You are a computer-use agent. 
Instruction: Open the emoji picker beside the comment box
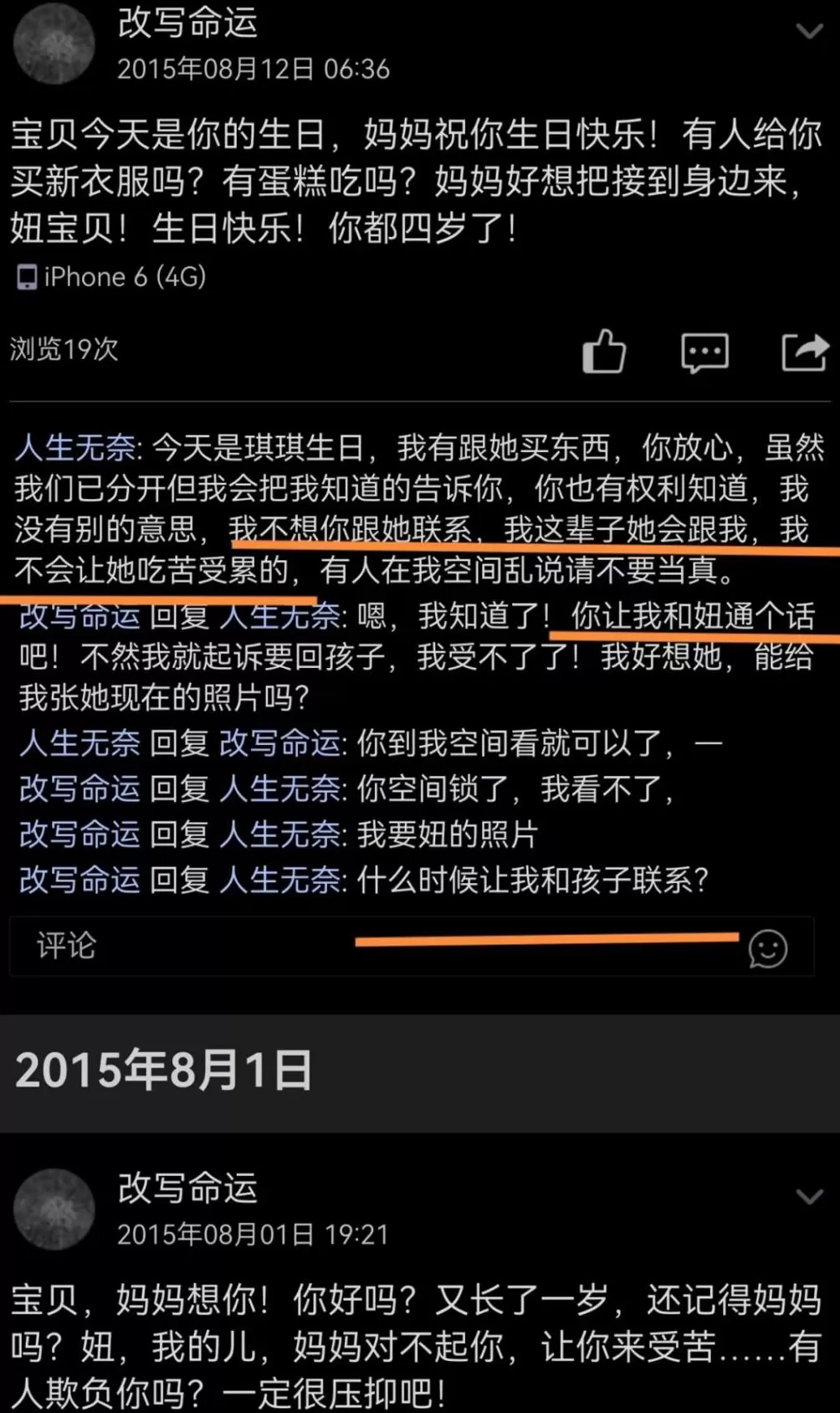(x=766, y=948)
